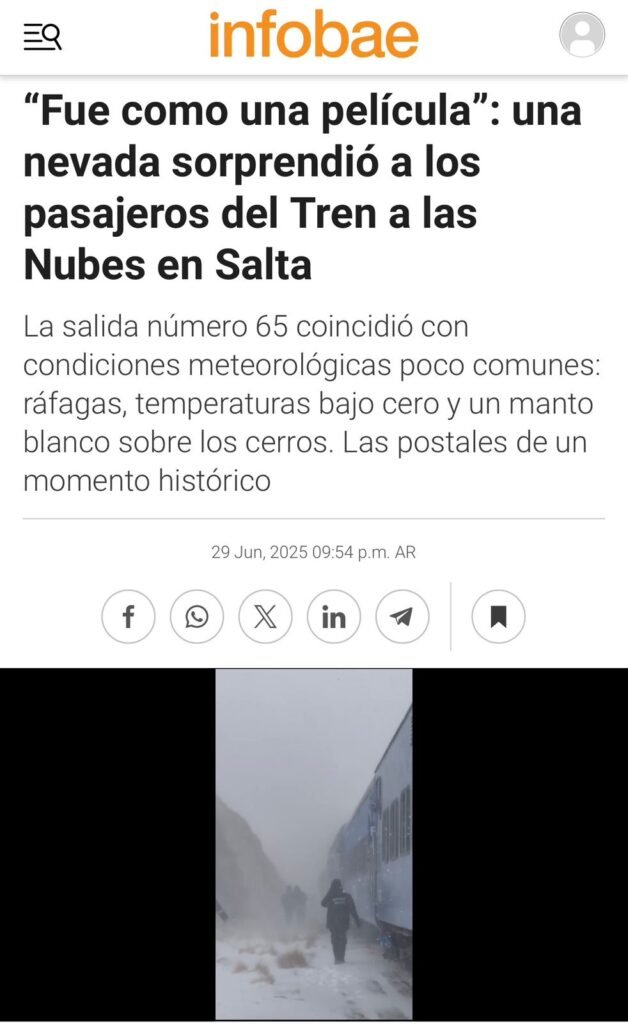Share the article on LinkedIn
The width and height of the screenshot is (628, 1024).
[x=333, y=617]
